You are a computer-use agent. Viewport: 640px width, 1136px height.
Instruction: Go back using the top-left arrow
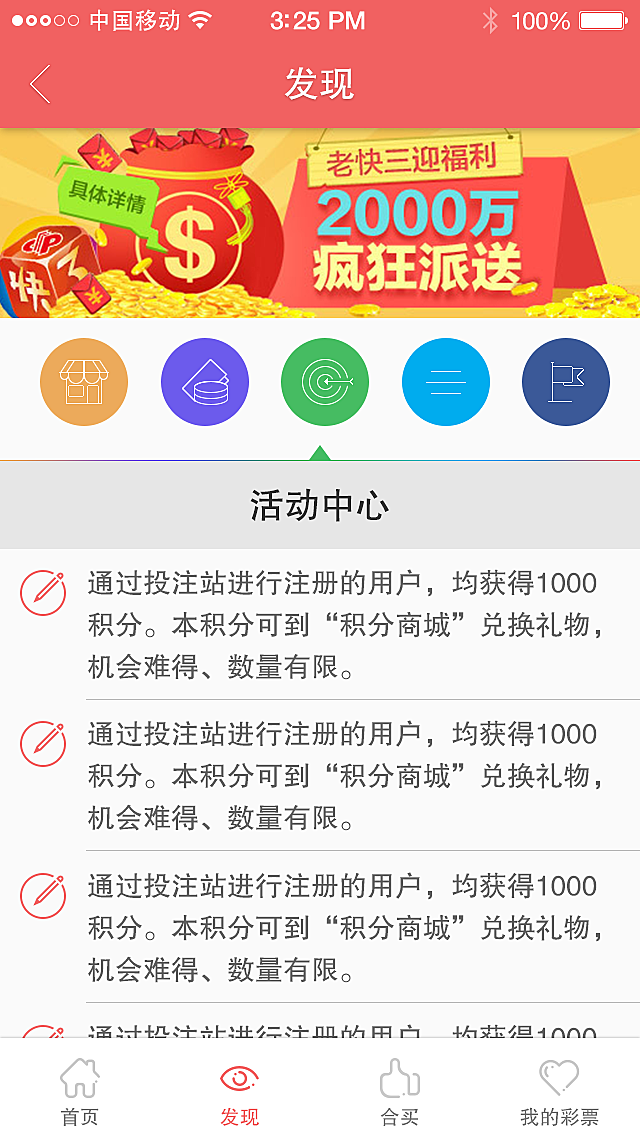[40, 84]
